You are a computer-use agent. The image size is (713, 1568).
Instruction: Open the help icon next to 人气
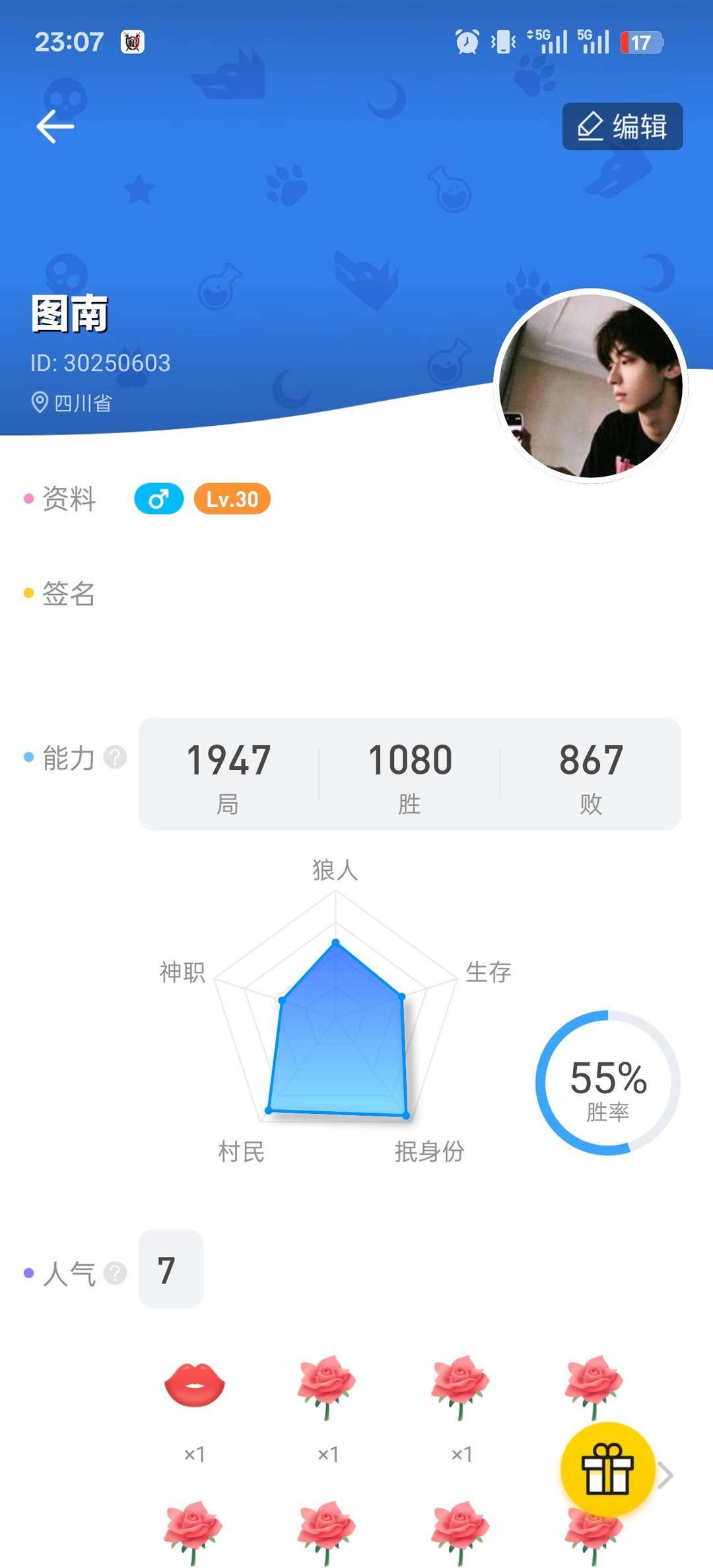116,1273
